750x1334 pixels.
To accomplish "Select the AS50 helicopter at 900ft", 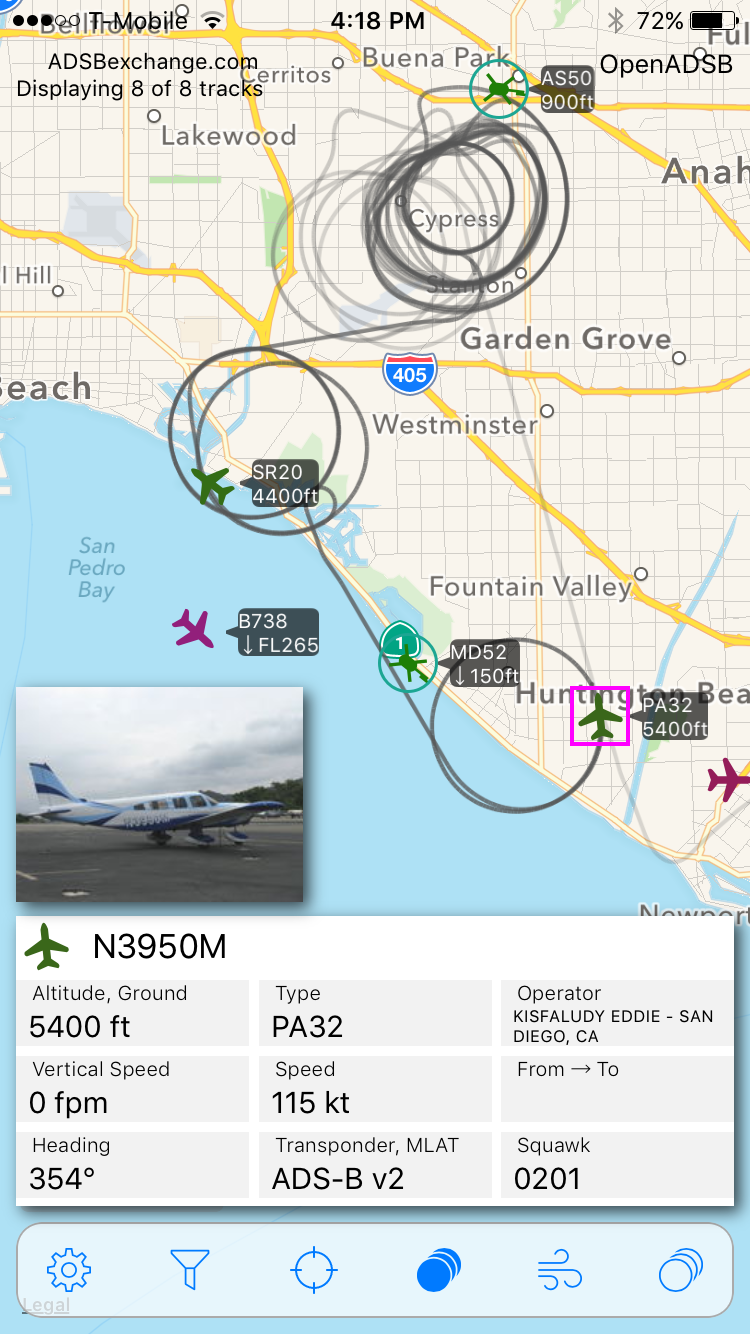I will tap(499, 90).
